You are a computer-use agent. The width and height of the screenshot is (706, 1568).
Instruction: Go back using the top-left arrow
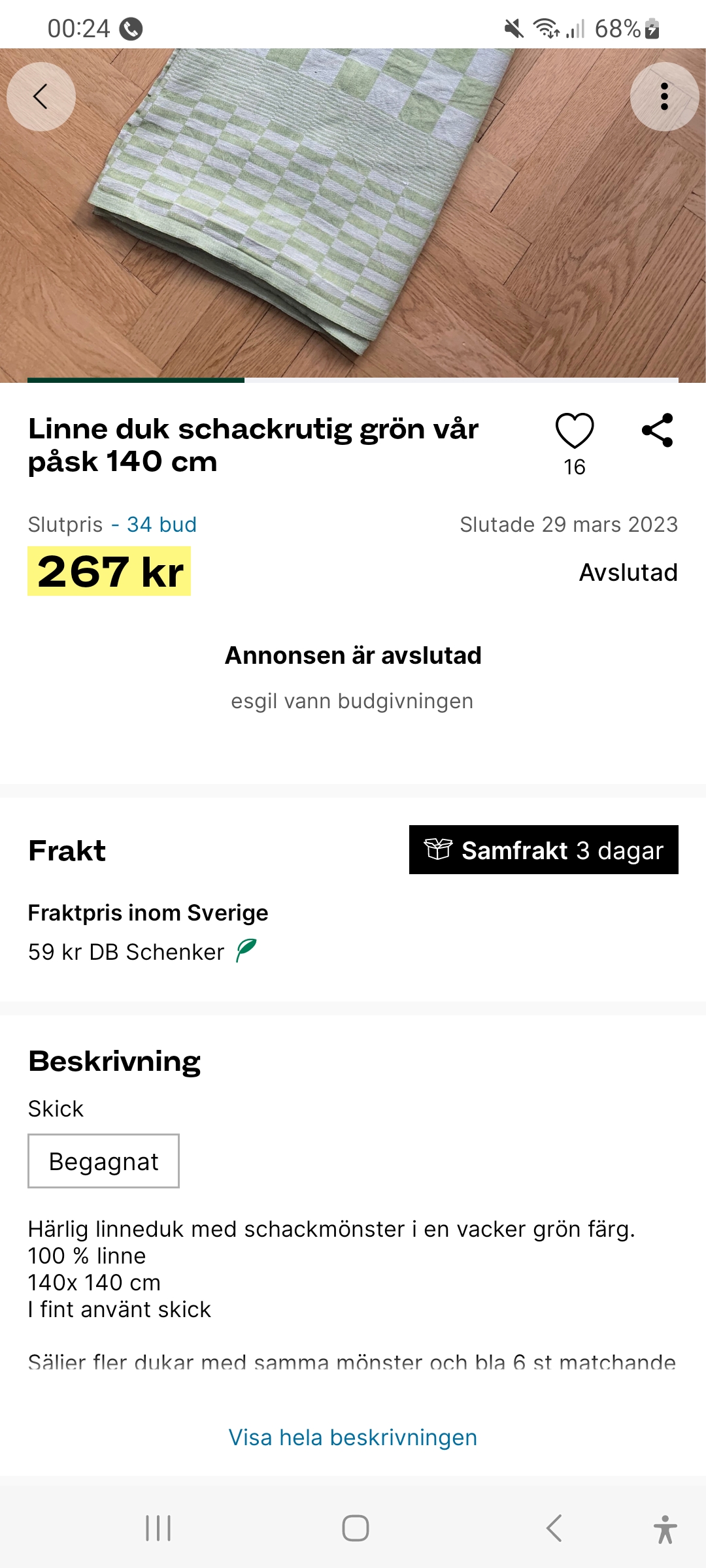pos(41,97)
